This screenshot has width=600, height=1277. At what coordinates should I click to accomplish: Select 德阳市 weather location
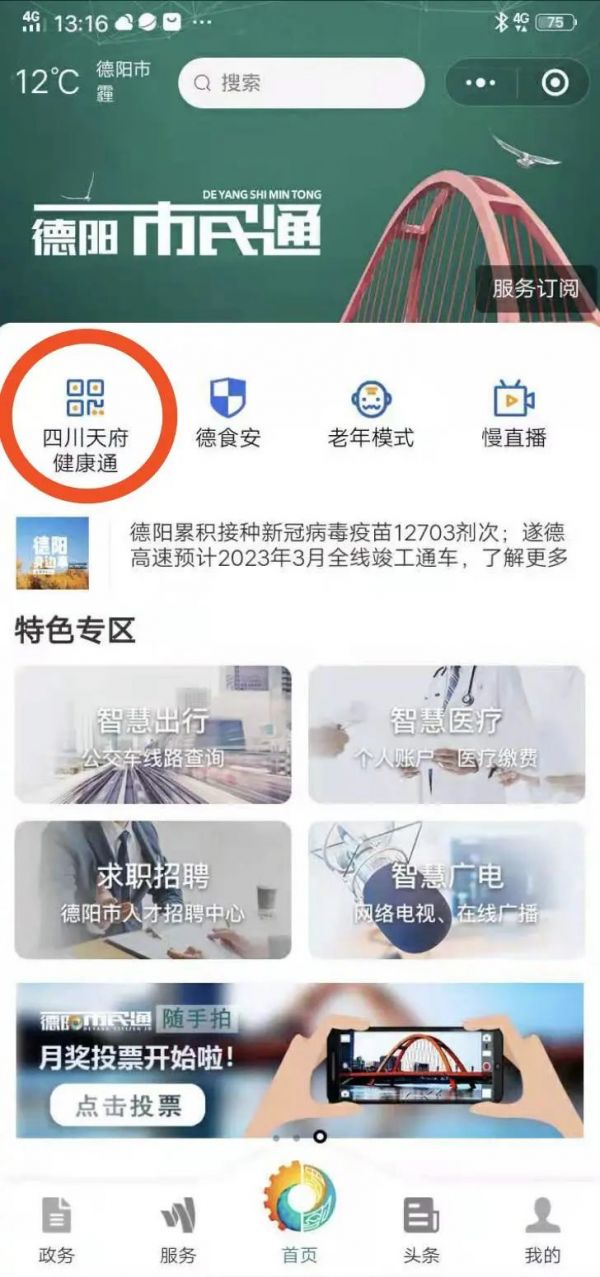[x=123, y=70]
